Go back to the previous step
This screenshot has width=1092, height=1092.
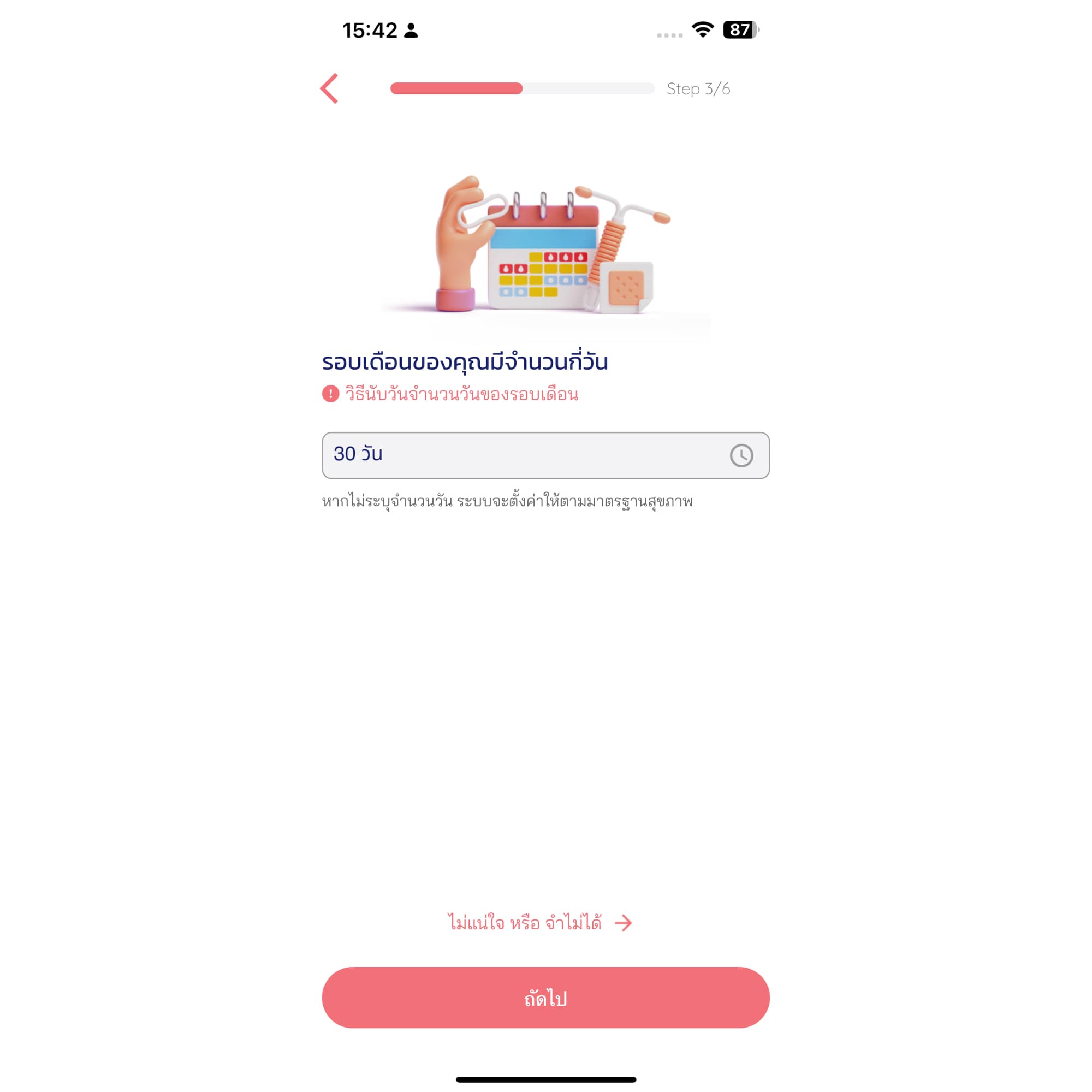coord(329,89)
